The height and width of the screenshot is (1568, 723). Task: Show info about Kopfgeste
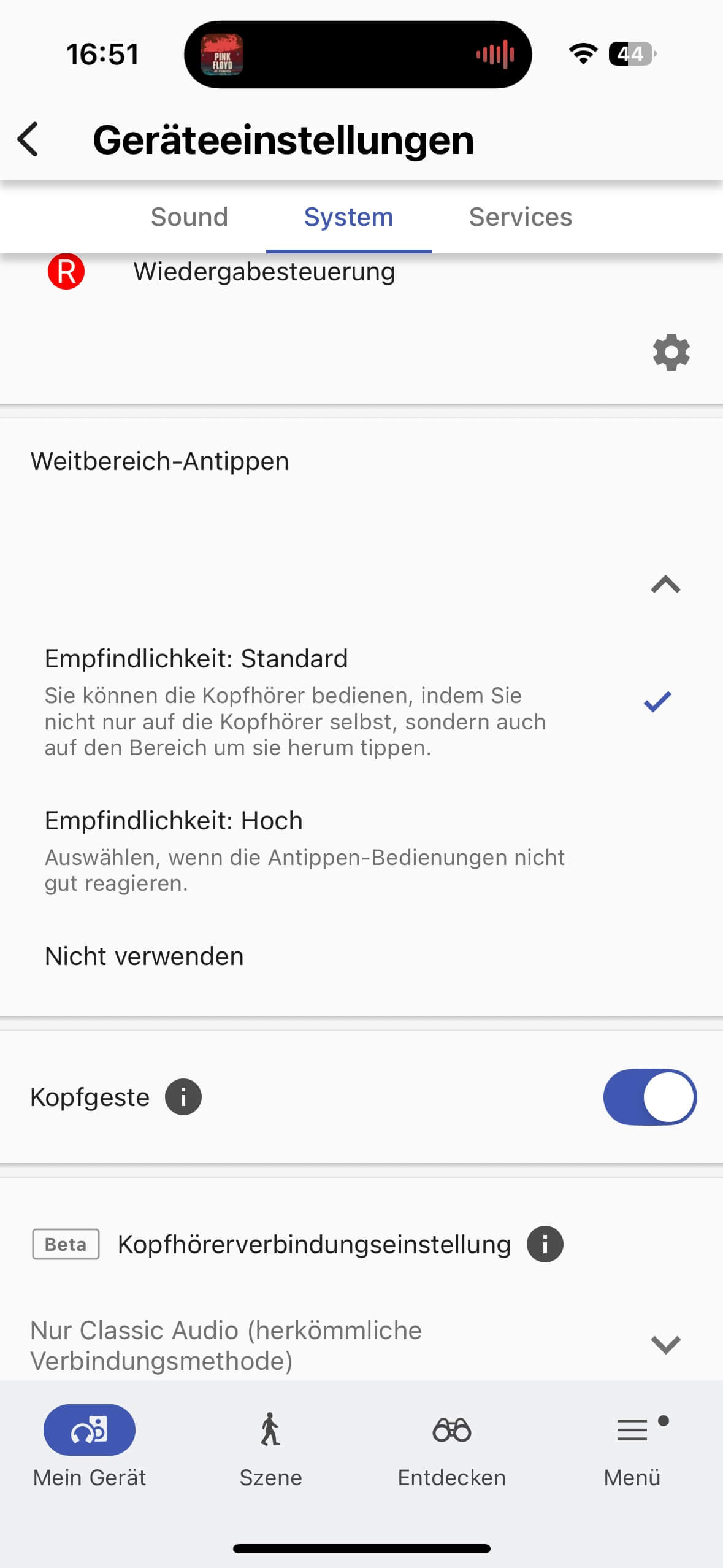coord(183,1097)
